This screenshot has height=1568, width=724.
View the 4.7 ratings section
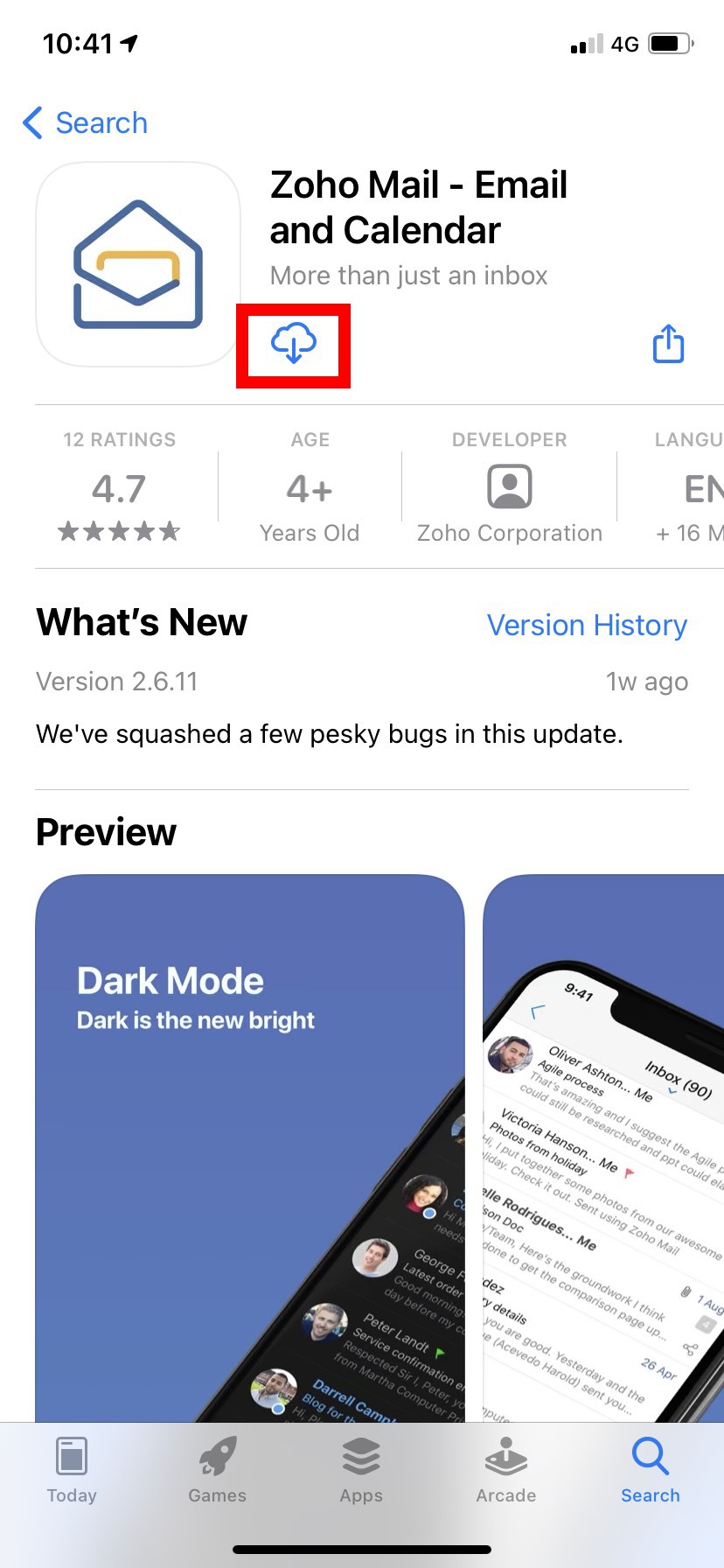(x=119, y=488)
